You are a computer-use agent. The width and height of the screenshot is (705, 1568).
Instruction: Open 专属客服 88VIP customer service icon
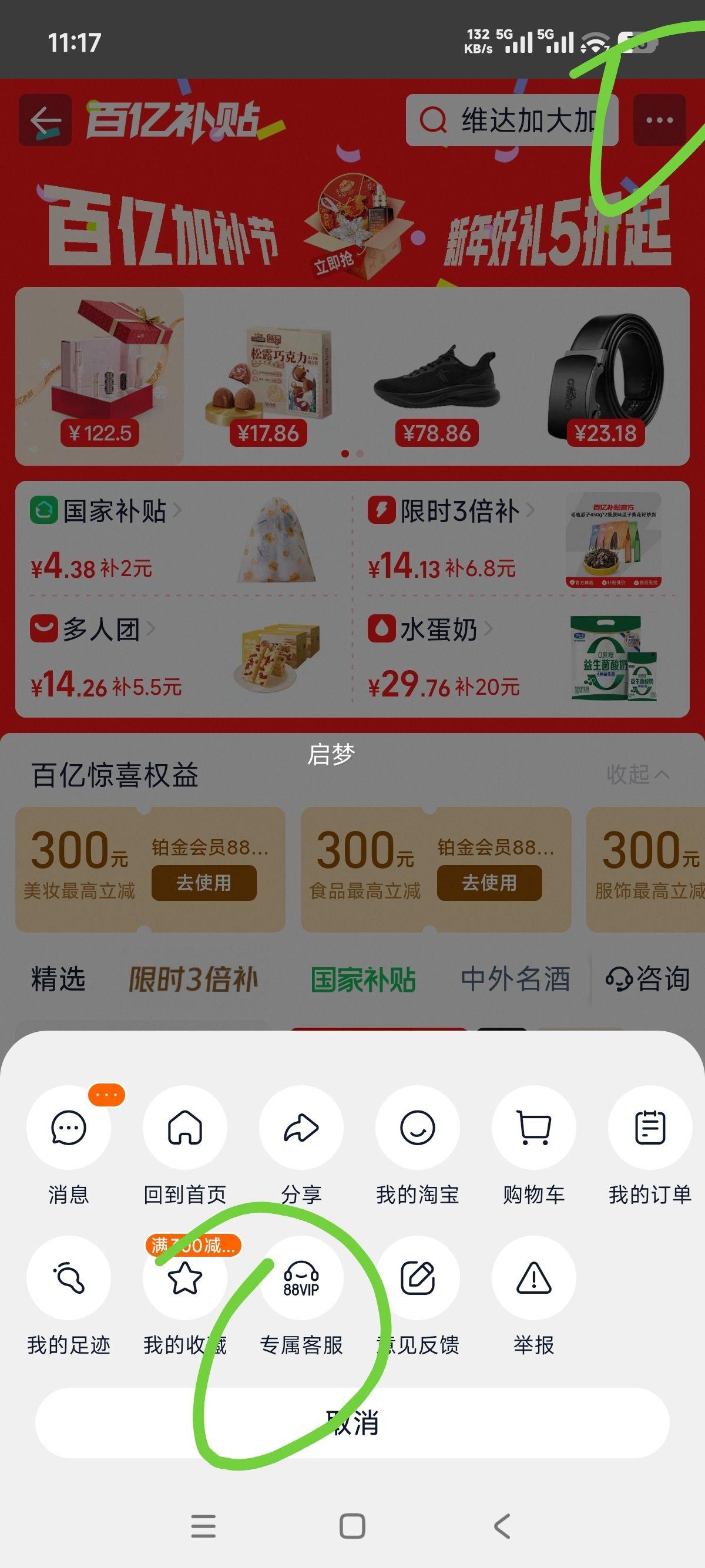[x=301, y=1278]
